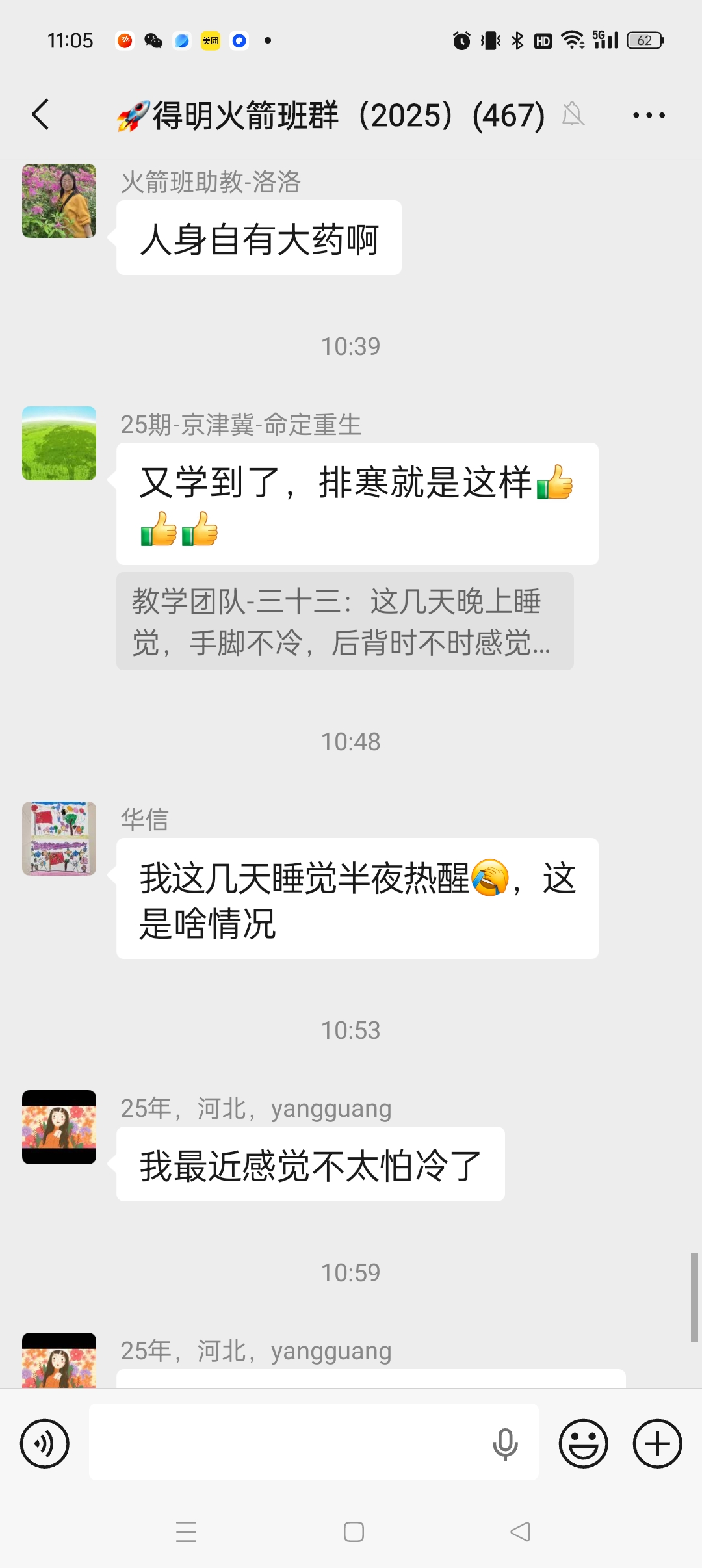Open 华信's avatar profile
Screen dimensions: 702x1568
(59, 839)
